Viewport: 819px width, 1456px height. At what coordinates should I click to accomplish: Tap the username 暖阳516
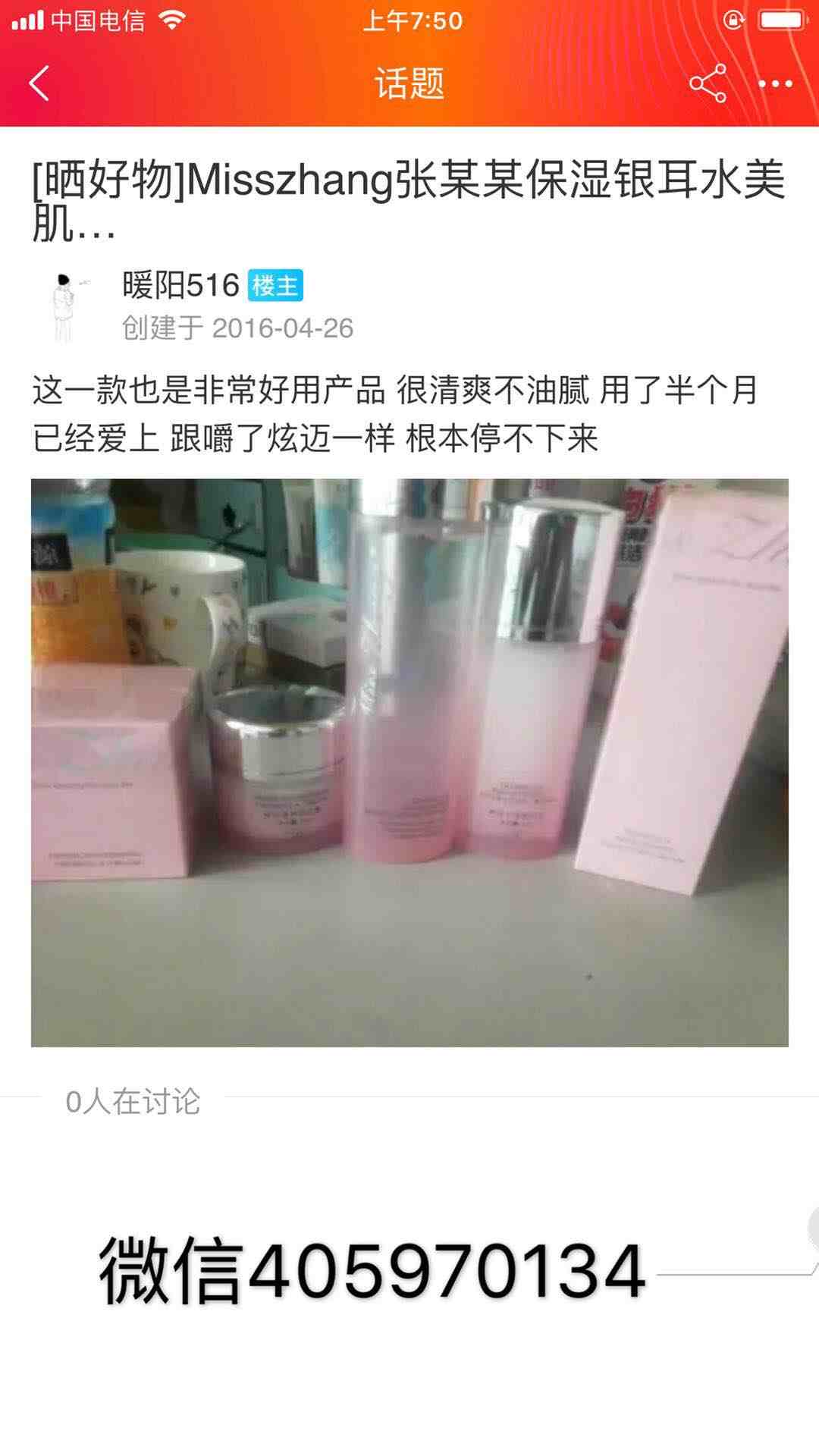[180, 286]
